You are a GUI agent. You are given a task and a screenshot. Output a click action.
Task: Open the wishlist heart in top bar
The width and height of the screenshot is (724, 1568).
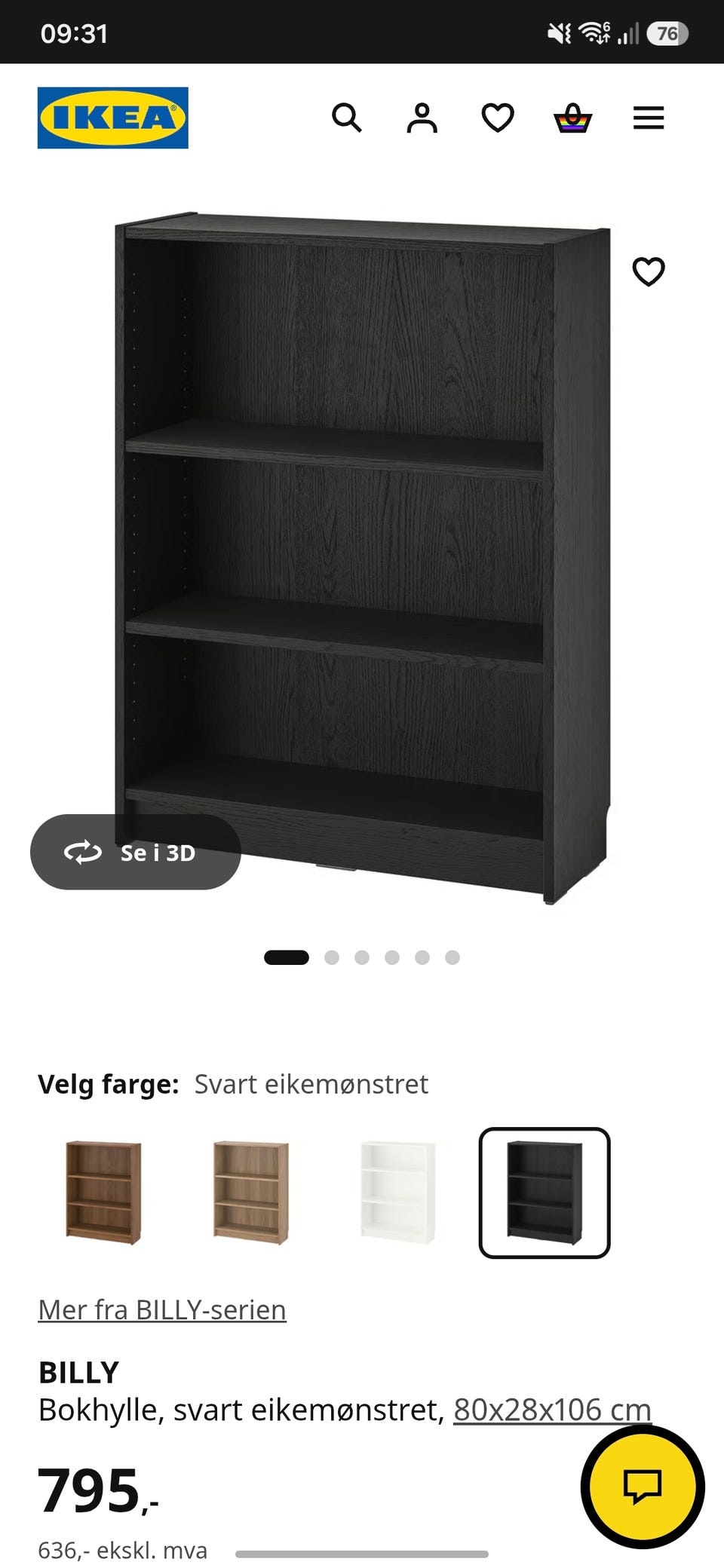(498, 118)
